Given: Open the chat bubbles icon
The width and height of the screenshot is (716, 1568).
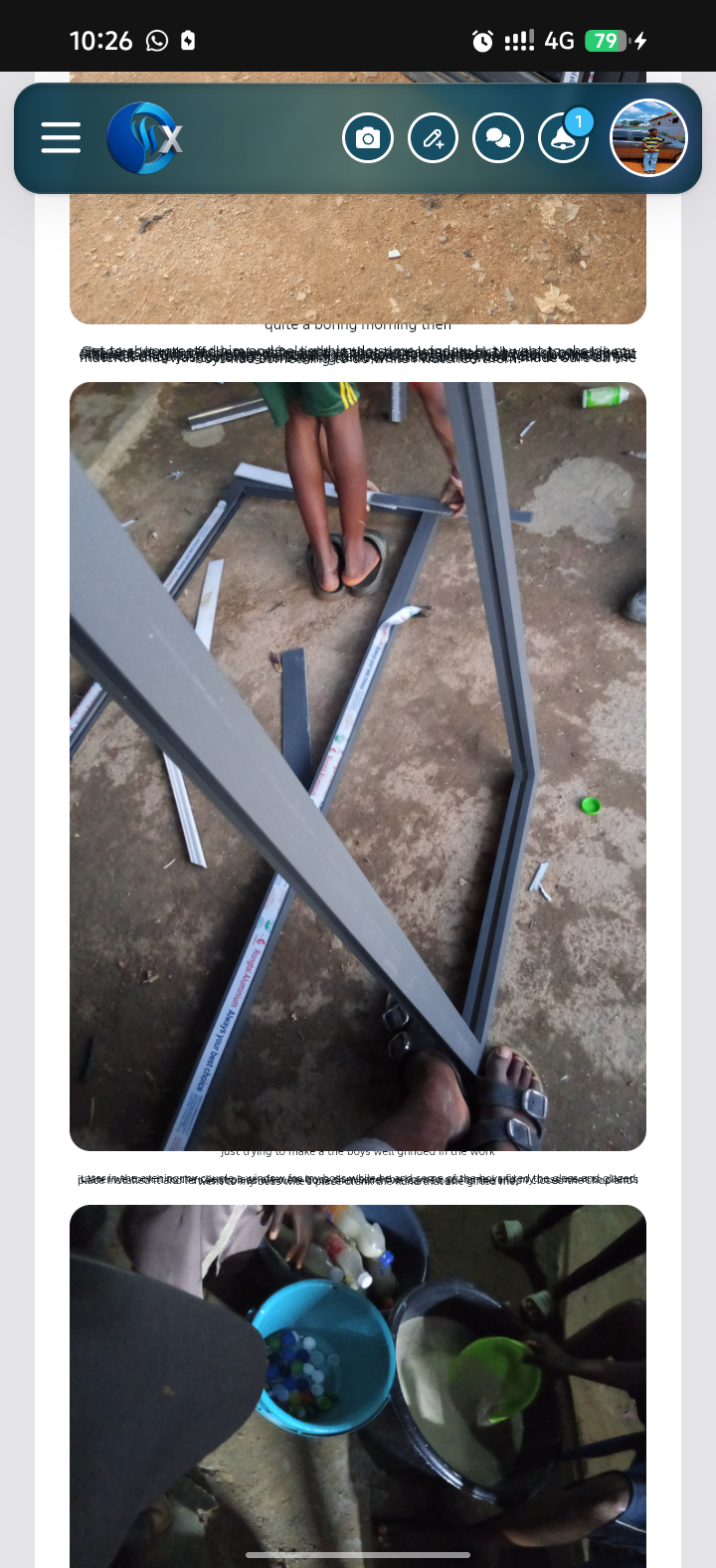Looking at the screenshot, I should (x=498, y=138).
